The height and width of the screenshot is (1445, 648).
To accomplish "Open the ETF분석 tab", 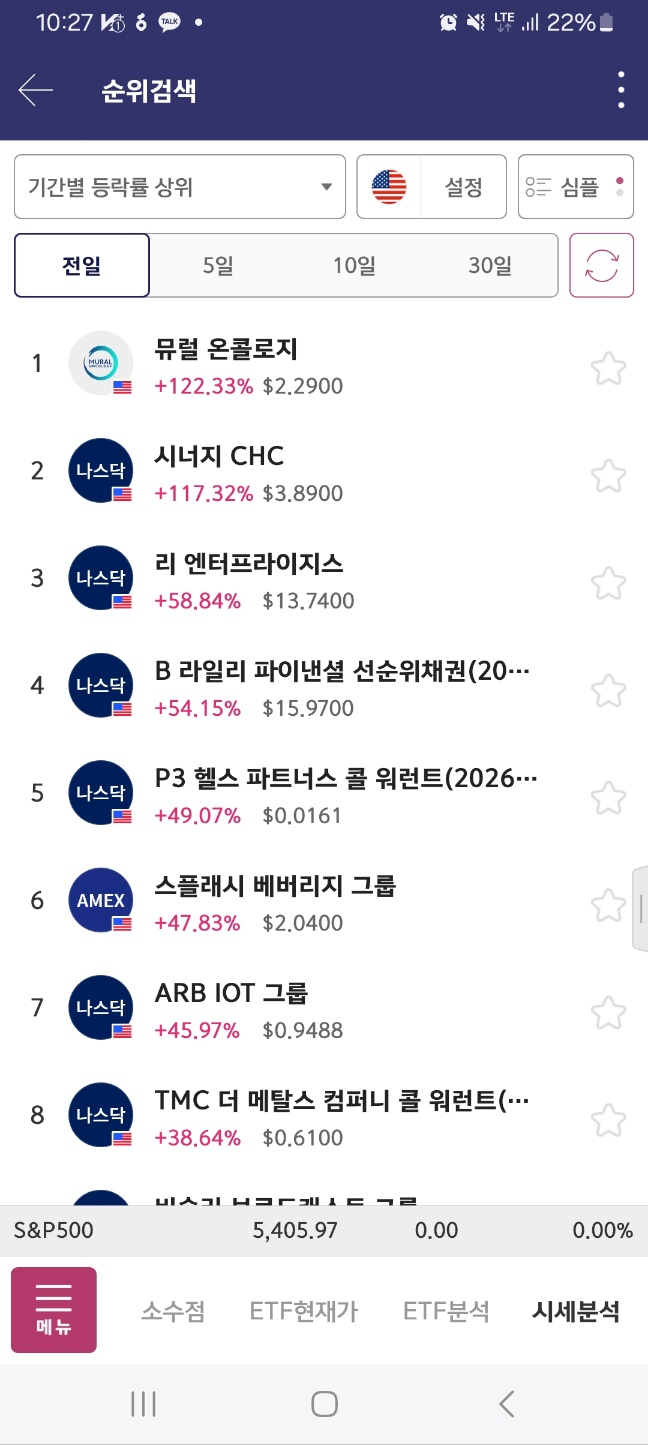I will pyautogui.click(x=446, y=1311).
